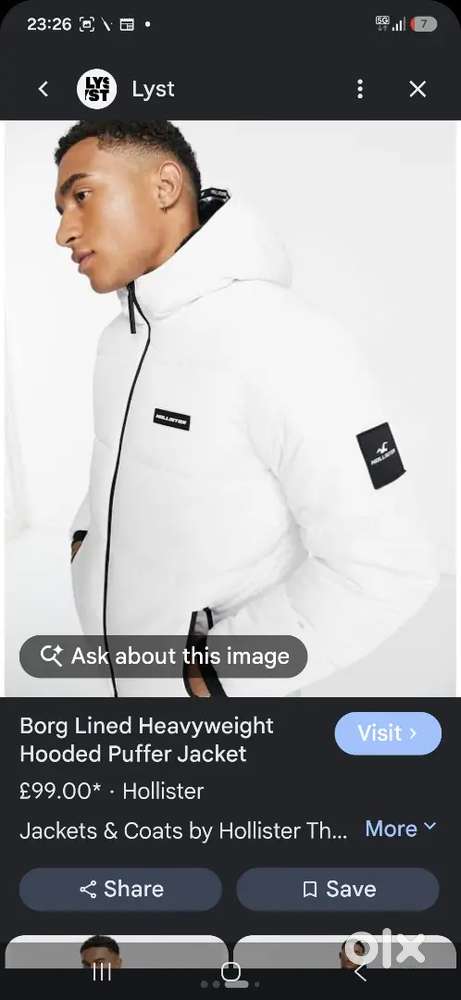This screenshot has height=1000, width=461.
Task: Visit the Lyst product page
Action: click(388, 733)
